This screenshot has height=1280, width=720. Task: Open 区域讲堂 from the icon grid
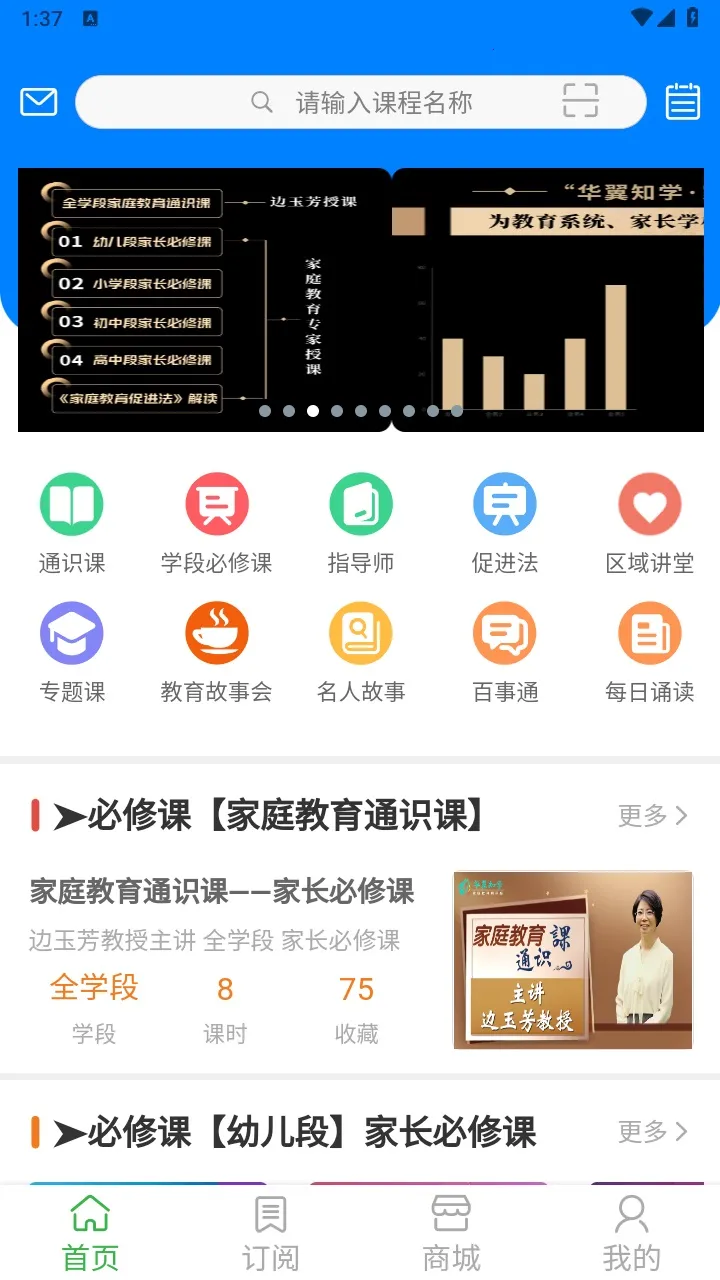(649, 505)
